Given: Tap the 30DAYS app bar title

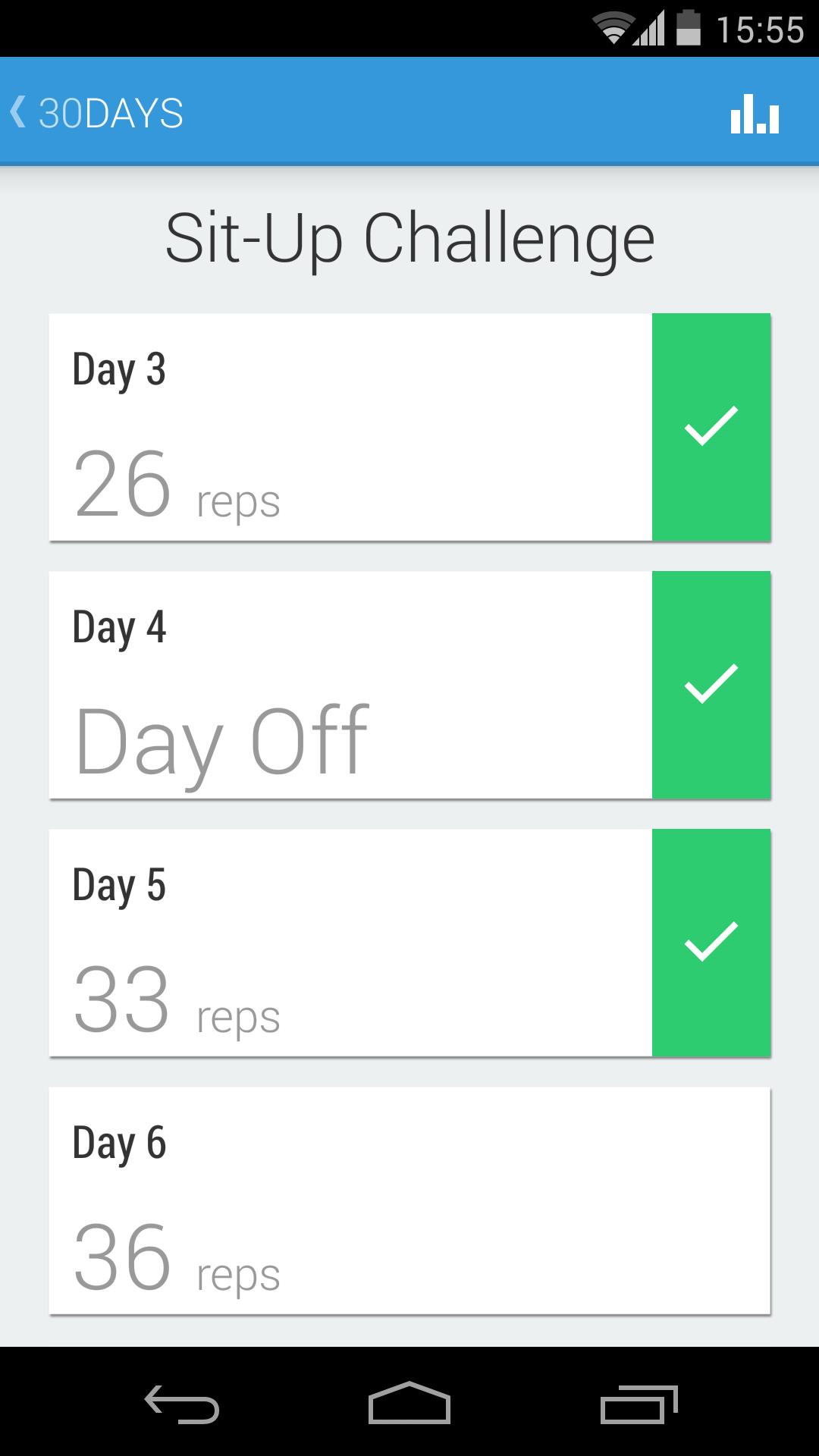Looking at the screenshot, I should (111, 114).
